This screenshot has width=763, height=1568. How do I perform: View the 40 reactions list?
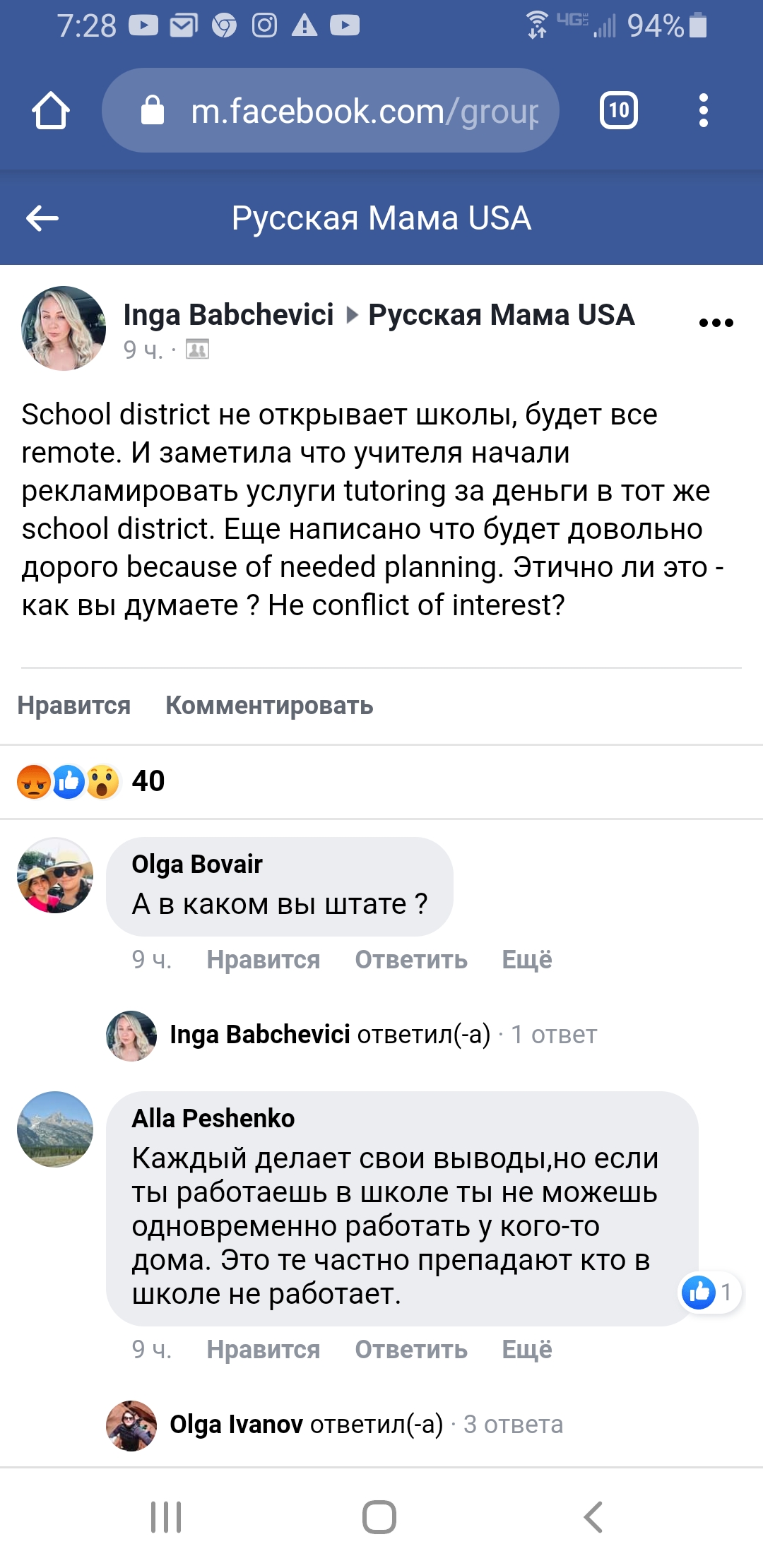tap(92, 781)
